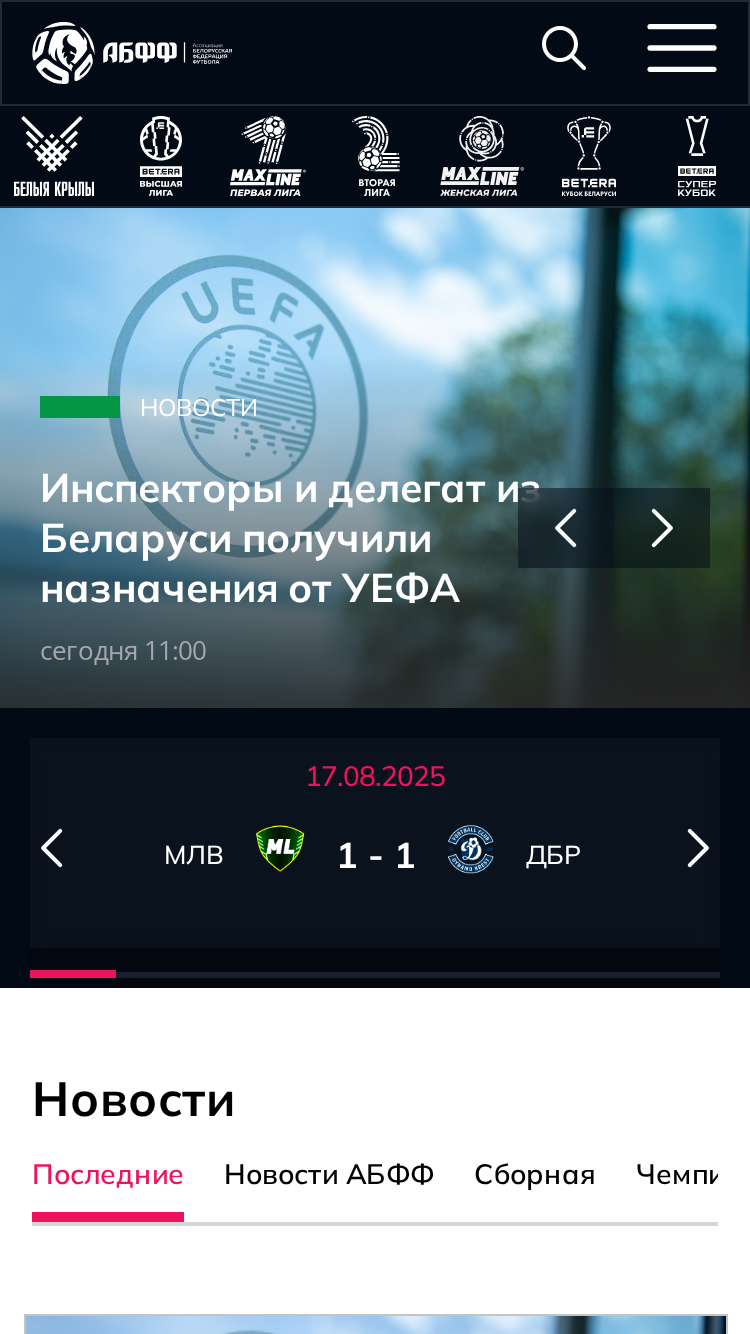
Task: Show the next news slide
Action: (x=662, y=528)
